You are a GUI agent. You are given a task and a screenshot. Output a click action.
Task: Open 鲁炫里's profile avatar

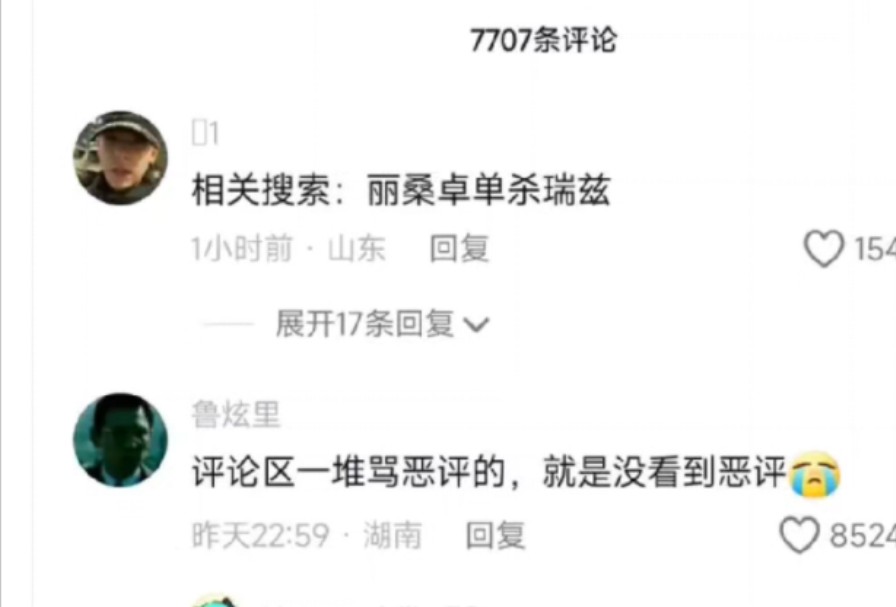[120, 440]
